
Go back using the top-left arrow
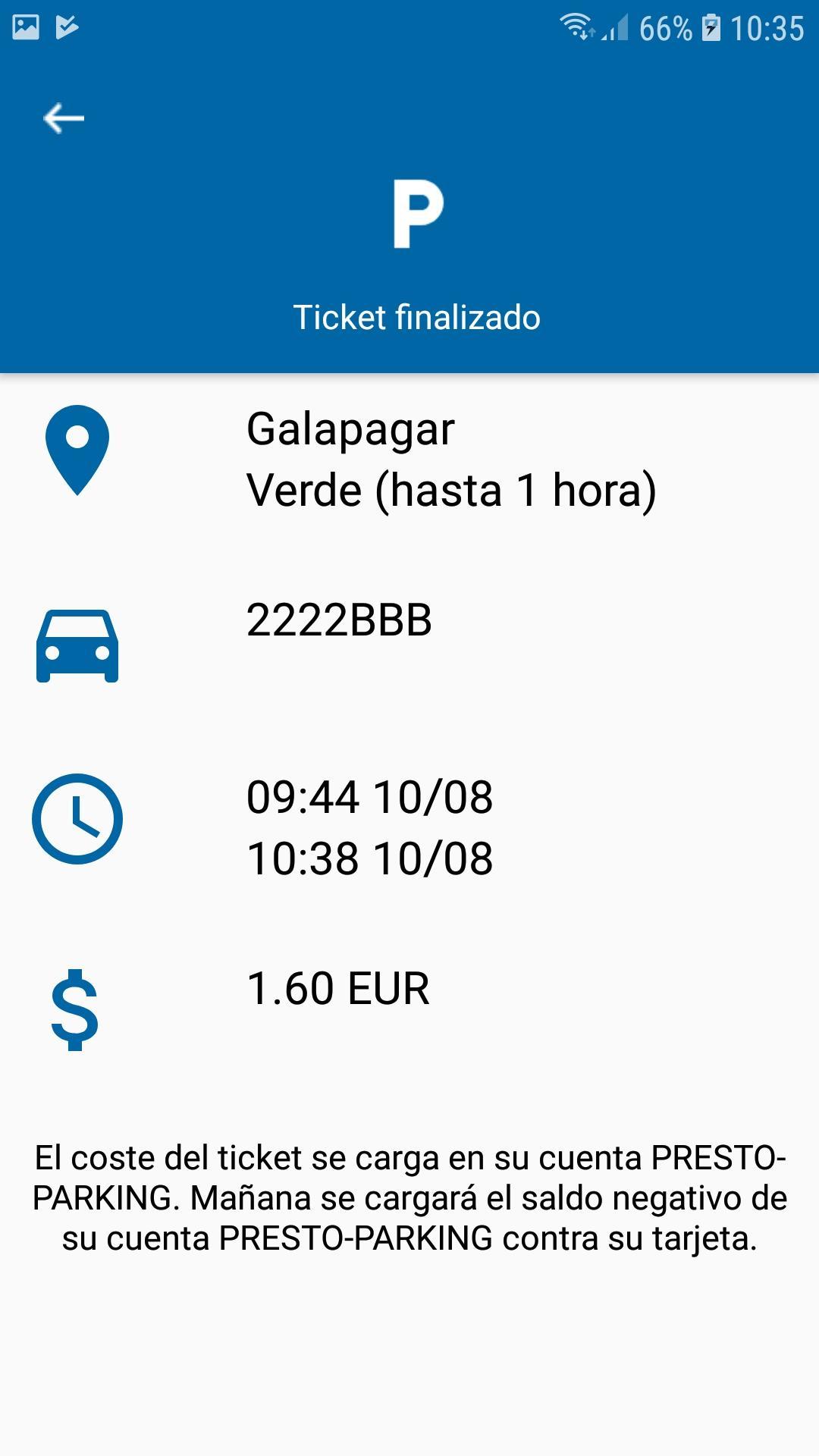[64, 118]
